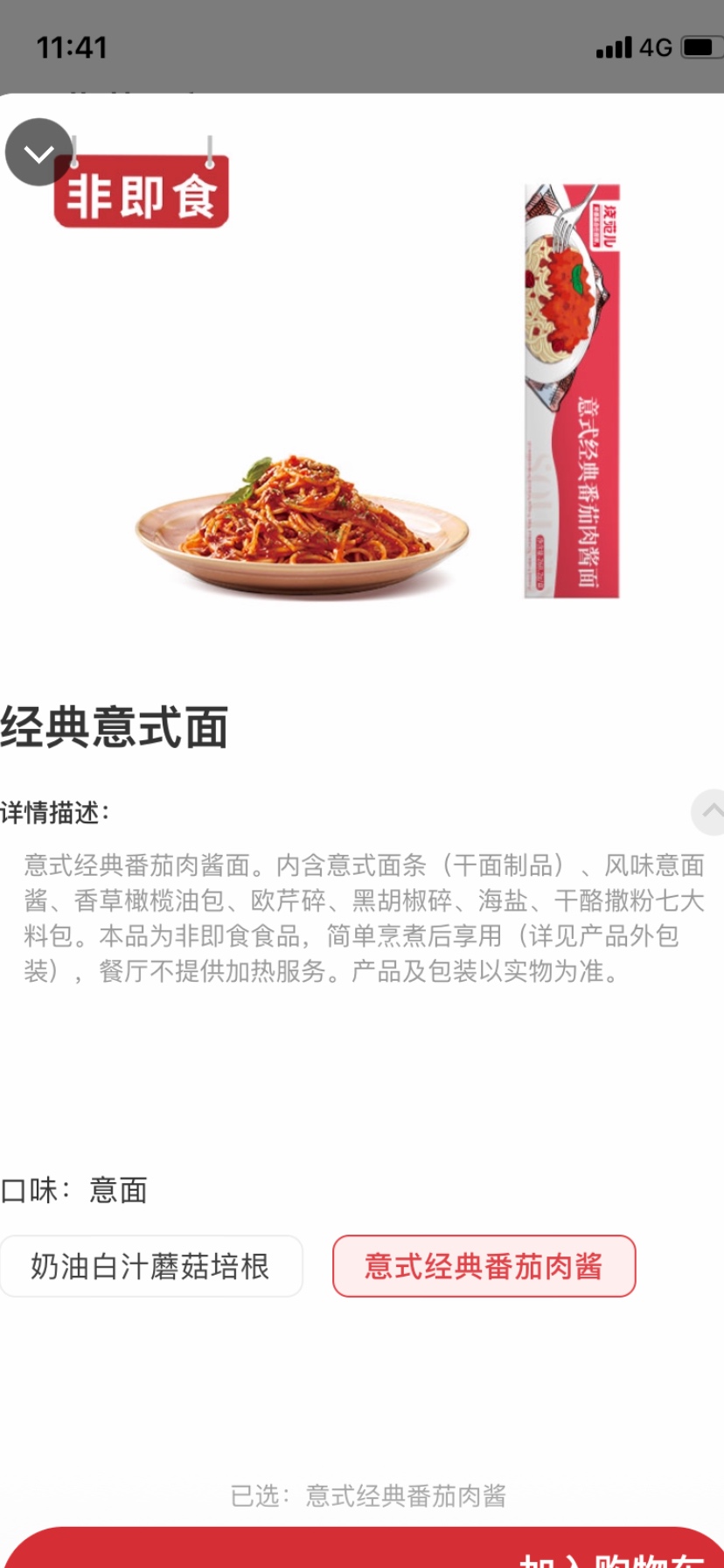Select 意式经典番茄肉酱 flavor
The width and height of the screenshot is (724, 1568).
(484, 1266)
